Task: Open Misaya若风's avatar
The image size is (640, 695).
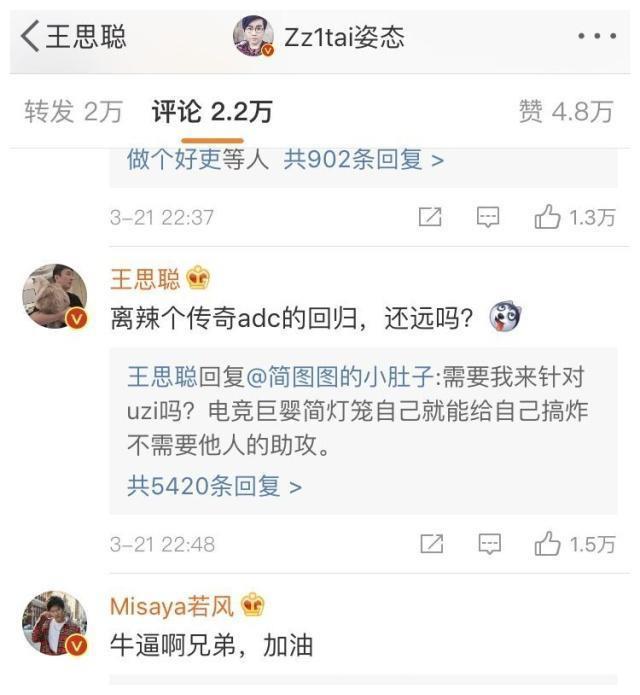Action: coord(55,624)
